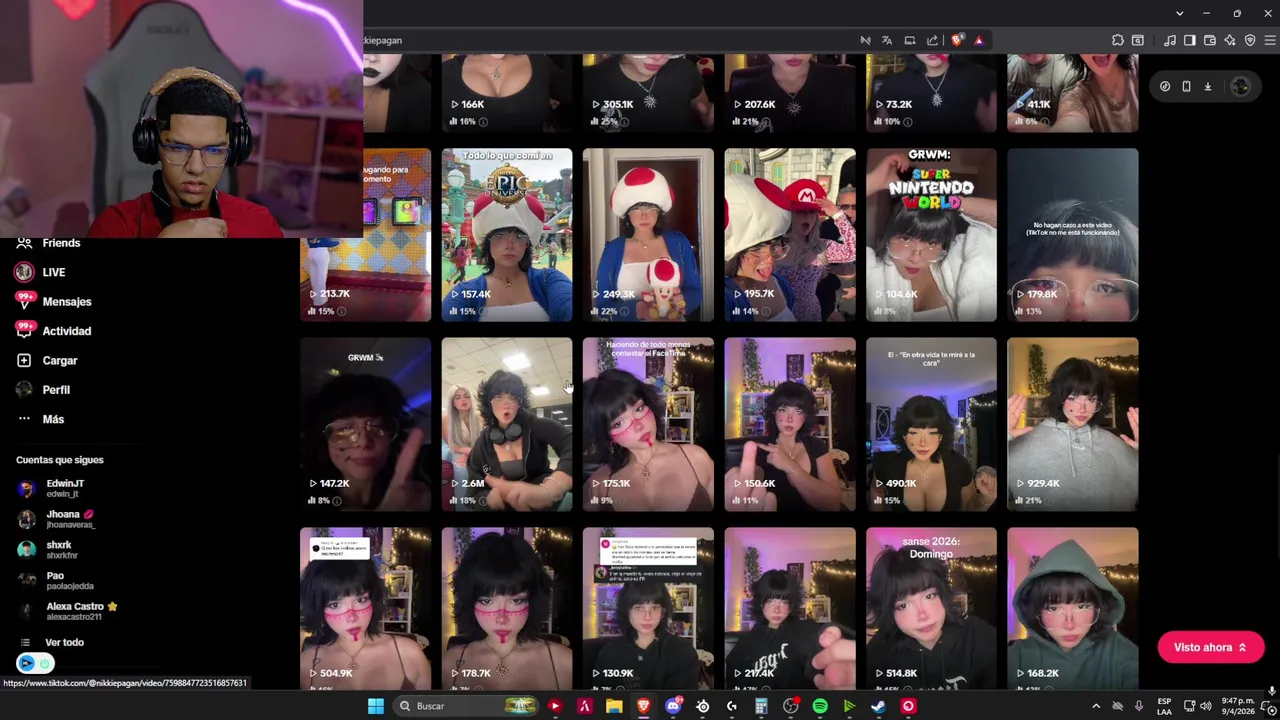Open Alexa Castro's followed account
1280x720 pixels.
point(76,611)
